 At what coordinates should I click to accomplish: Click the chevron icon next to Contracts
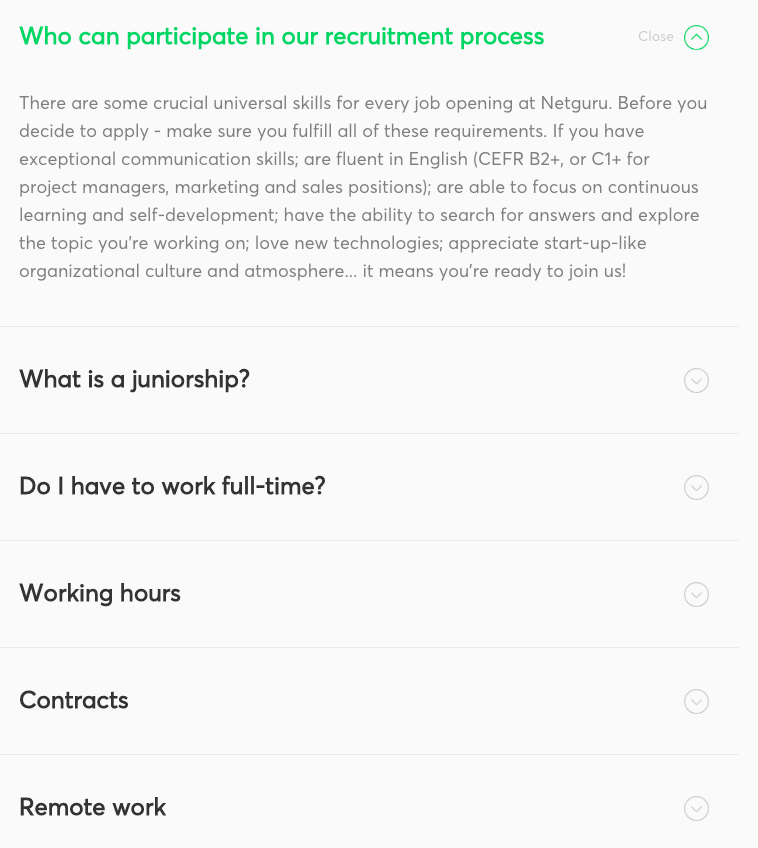pyautogui.click(x=696, y=701)
